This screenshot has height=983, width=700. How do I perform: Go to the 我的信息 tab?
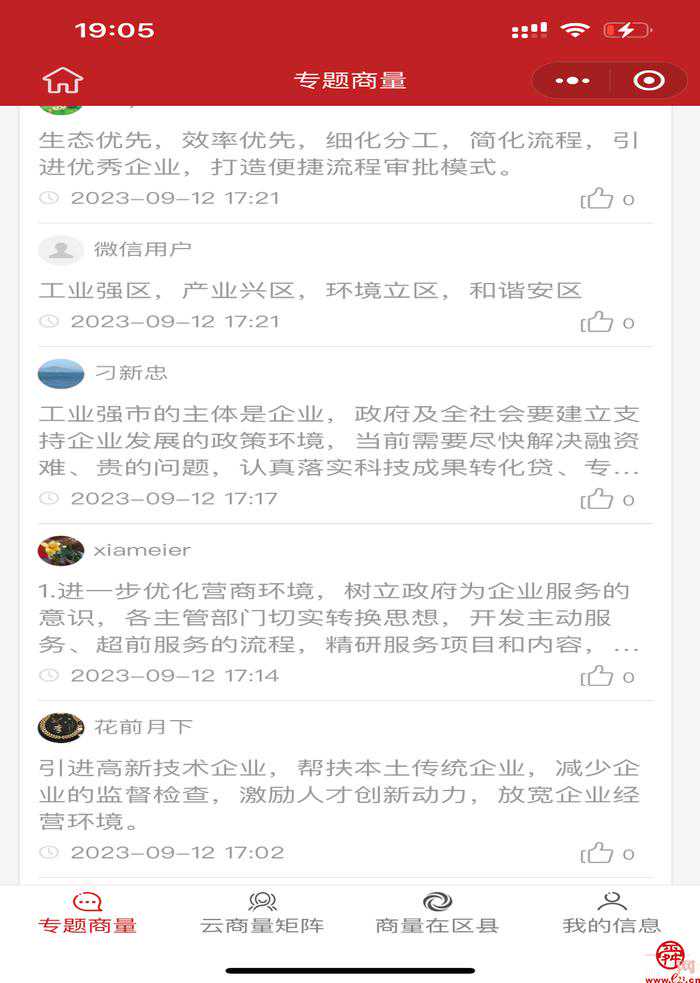[611, 912]
